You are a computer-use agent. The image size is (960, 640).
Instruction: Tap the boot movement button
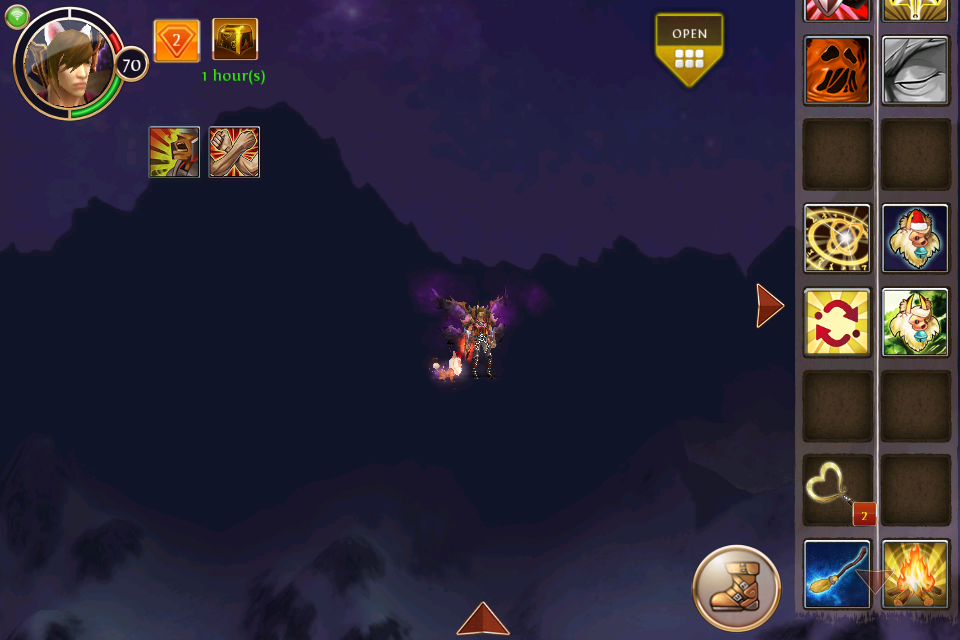point(736,588)
